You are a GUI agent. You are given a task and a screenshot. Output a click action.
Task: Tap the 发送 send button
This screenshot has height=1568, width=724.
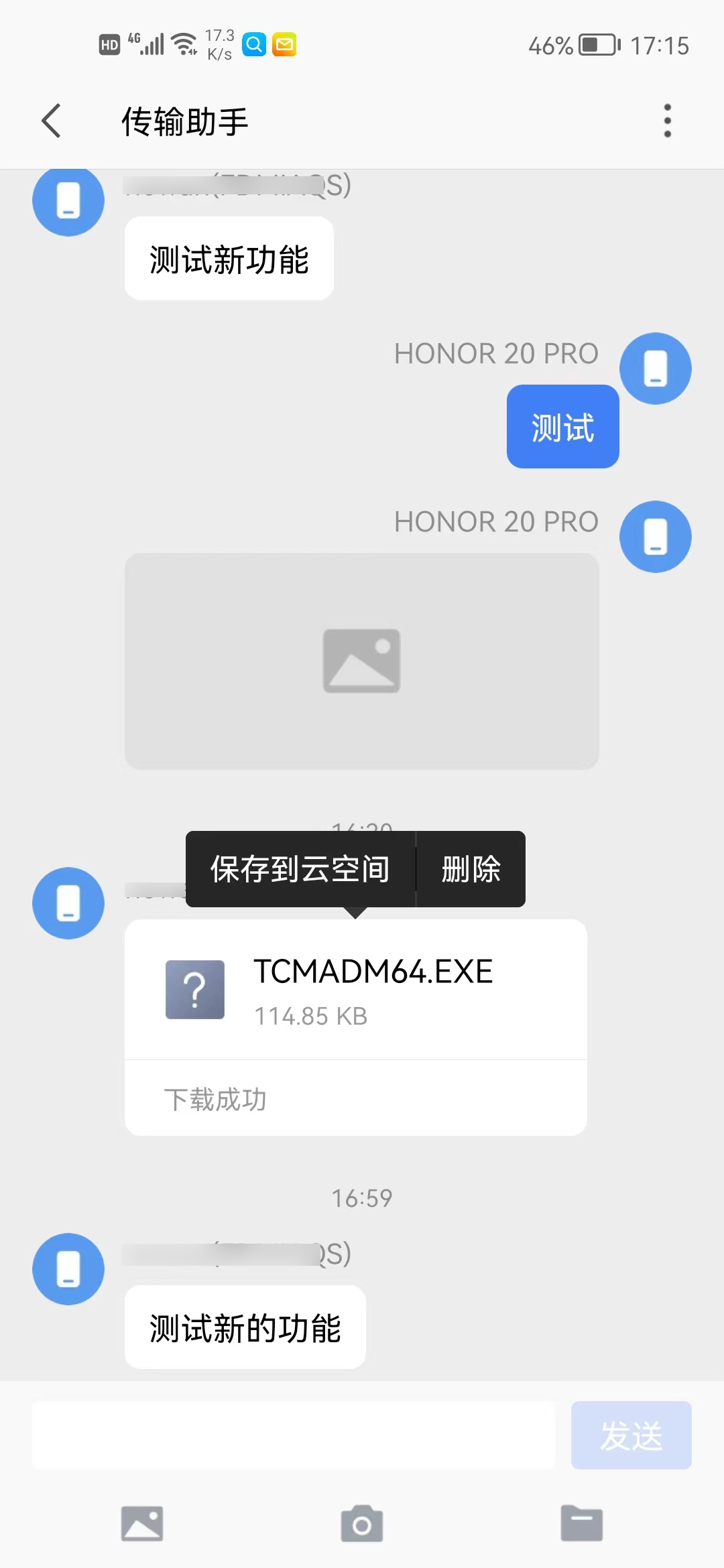[631, 1435]
